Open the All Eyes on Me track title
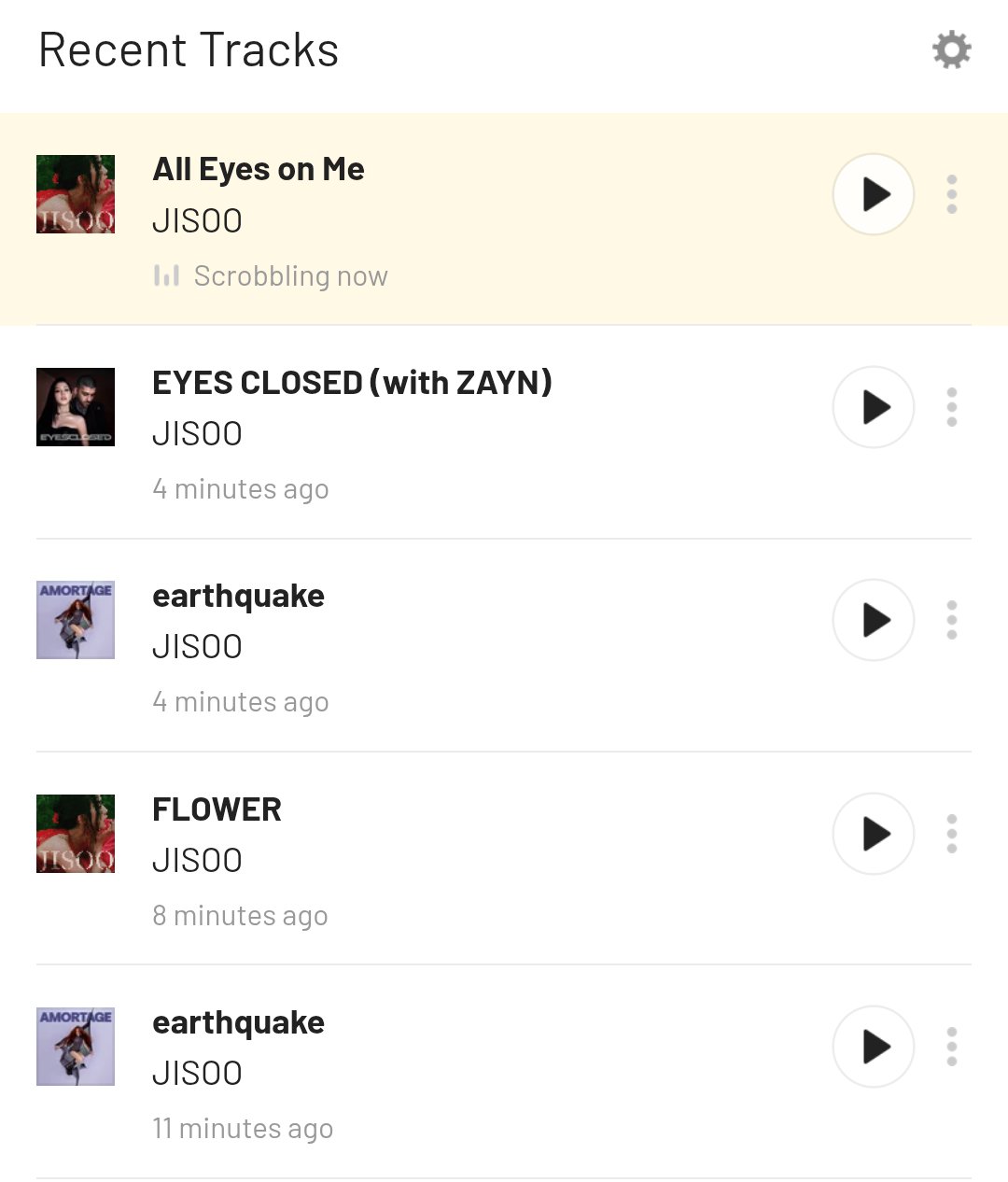The image size is (1008, 1182). (x=259, y=170)
